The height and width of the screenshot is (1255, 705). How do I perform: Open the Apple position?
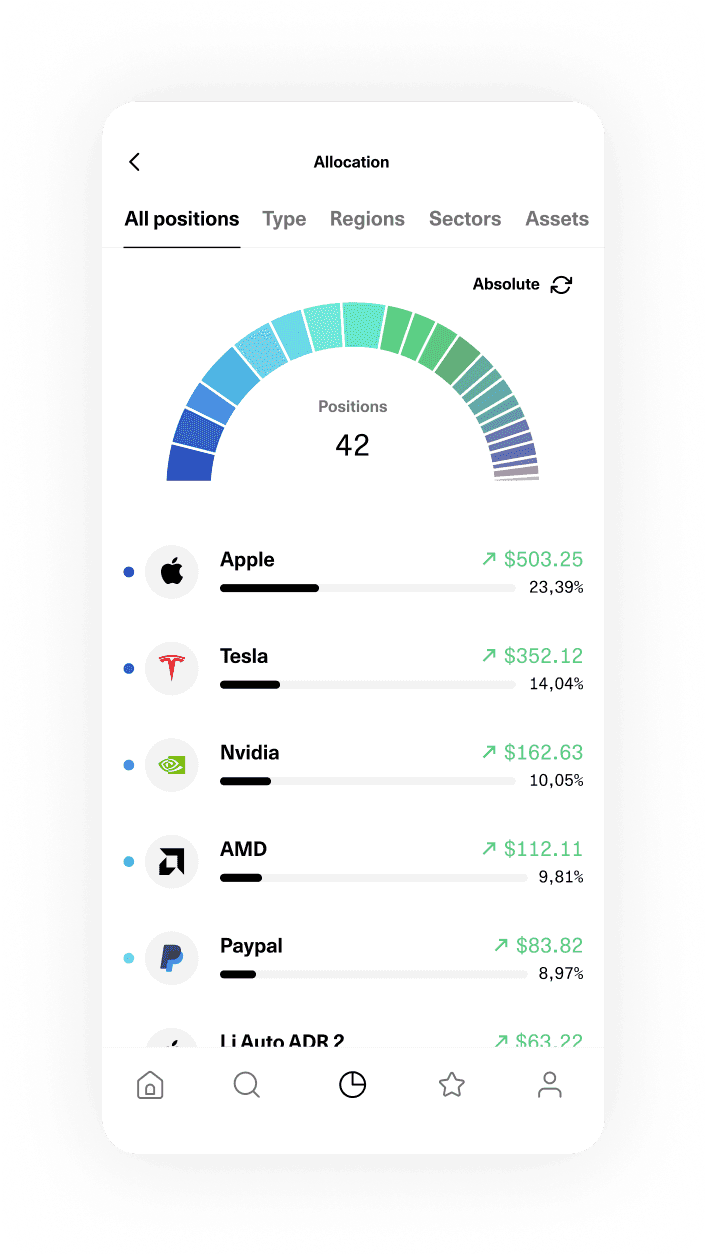352,572
